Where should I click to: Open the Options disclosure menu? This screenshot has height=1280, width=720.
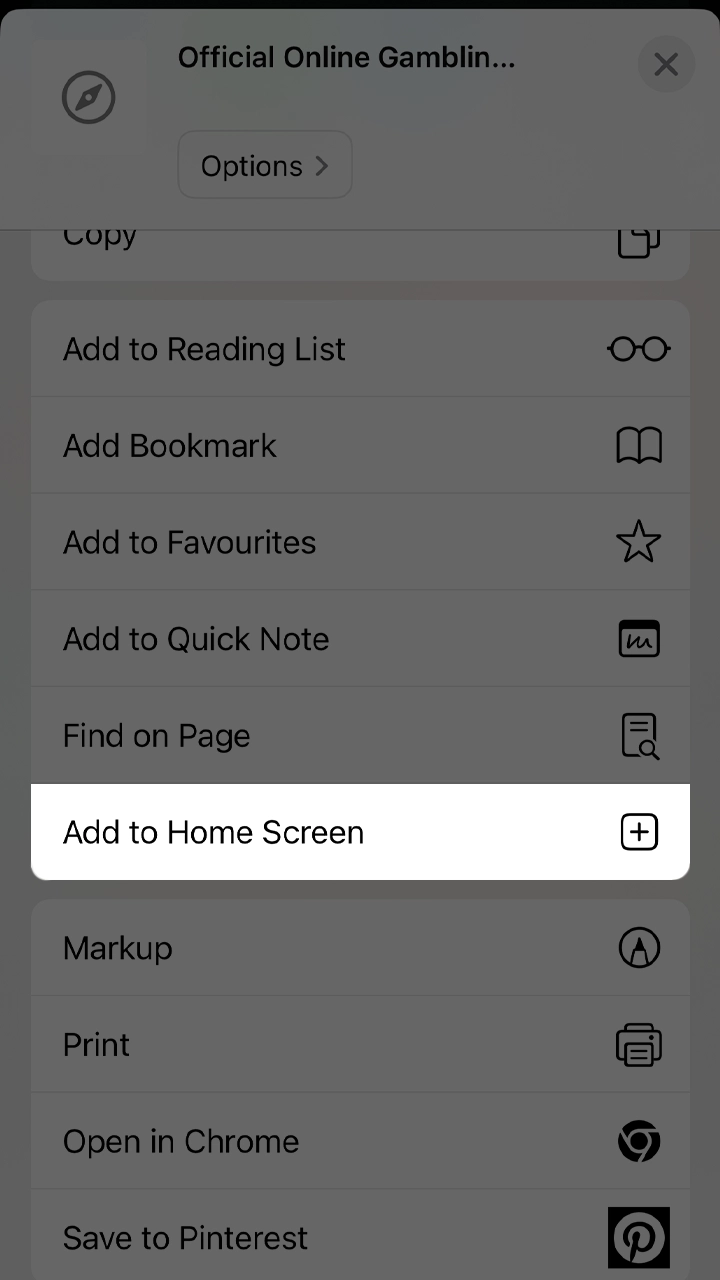click(264, 164)
